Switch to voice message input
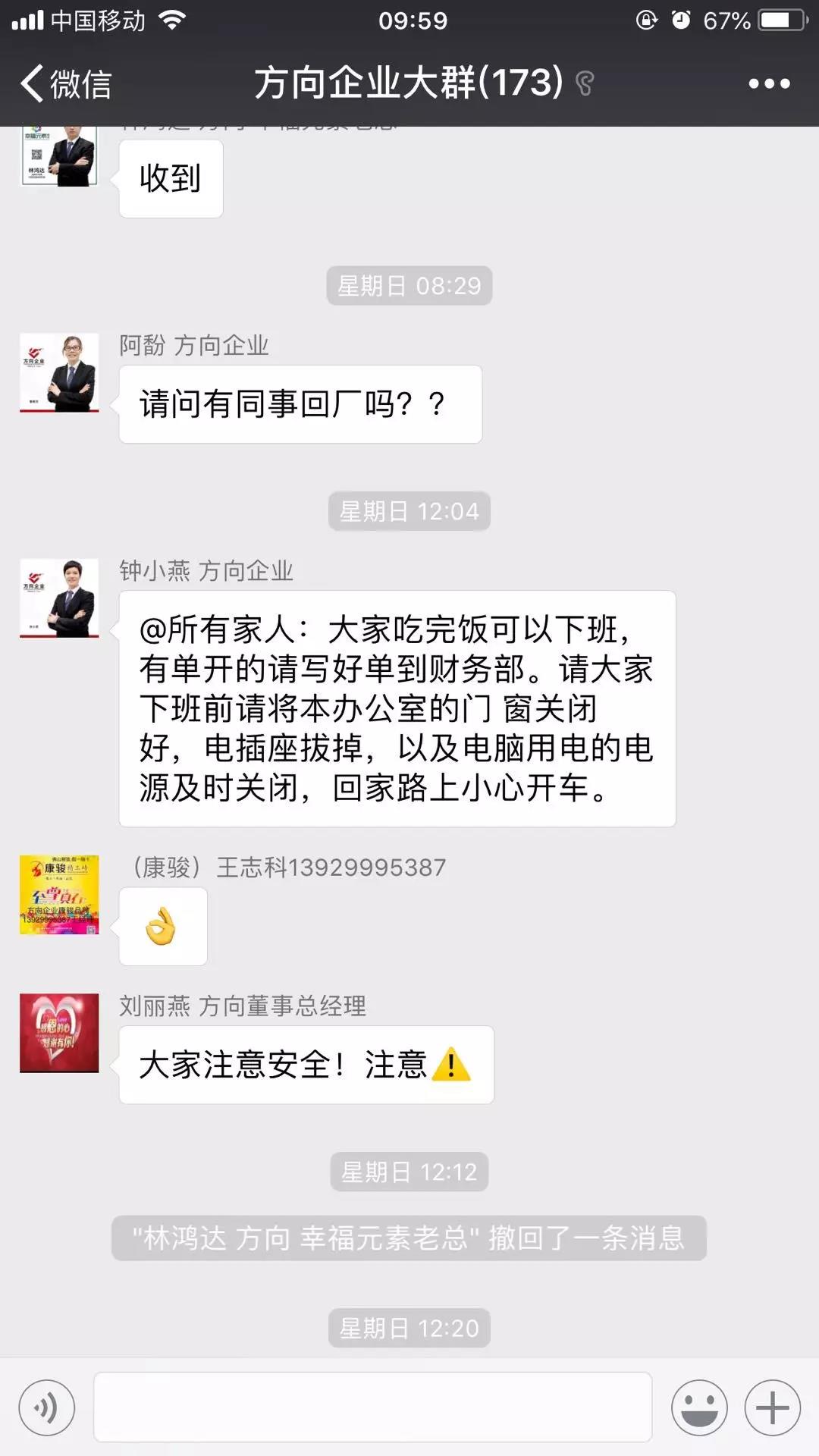Viewport: 819px width, 1456px height. point(47,1408)
